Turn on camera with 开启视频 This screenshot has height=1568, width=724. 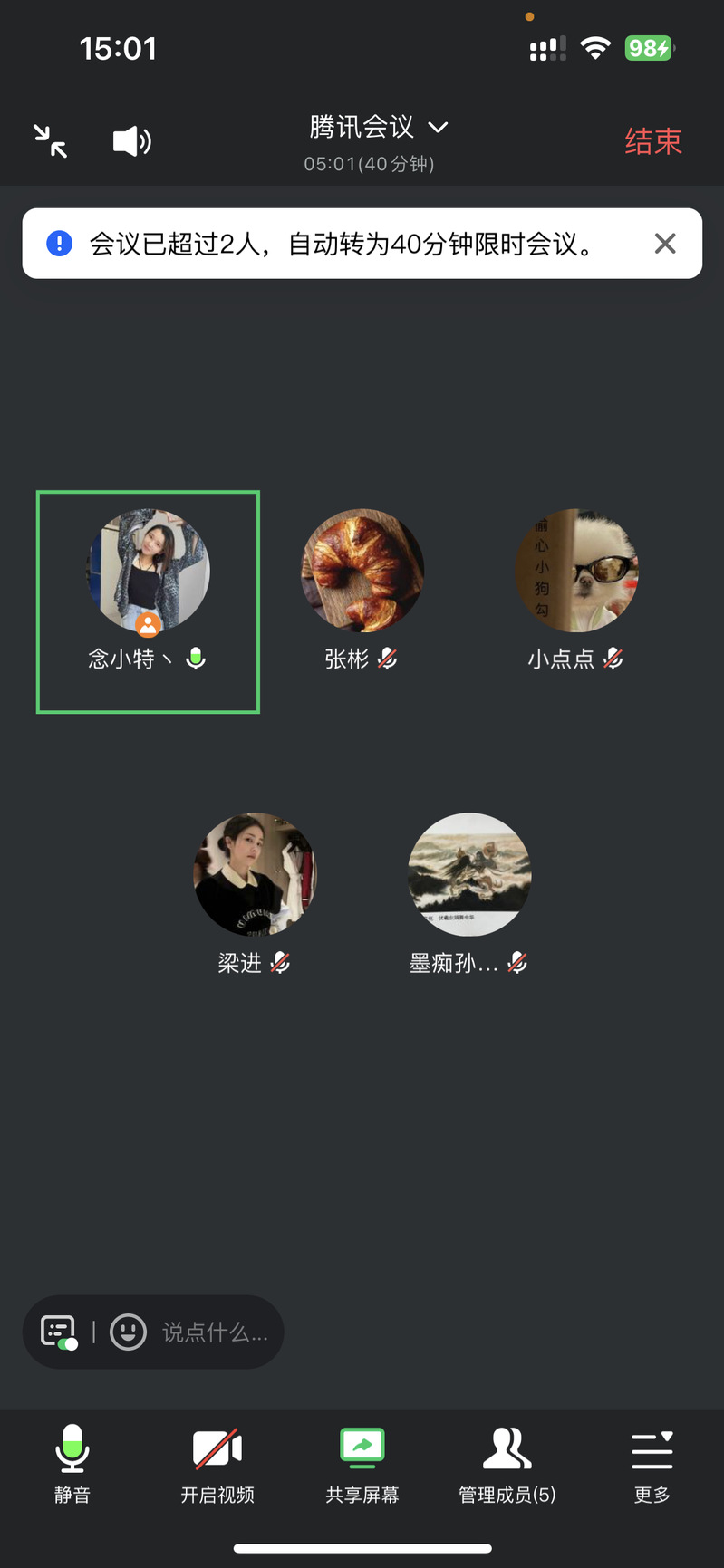coord(217,1462)
